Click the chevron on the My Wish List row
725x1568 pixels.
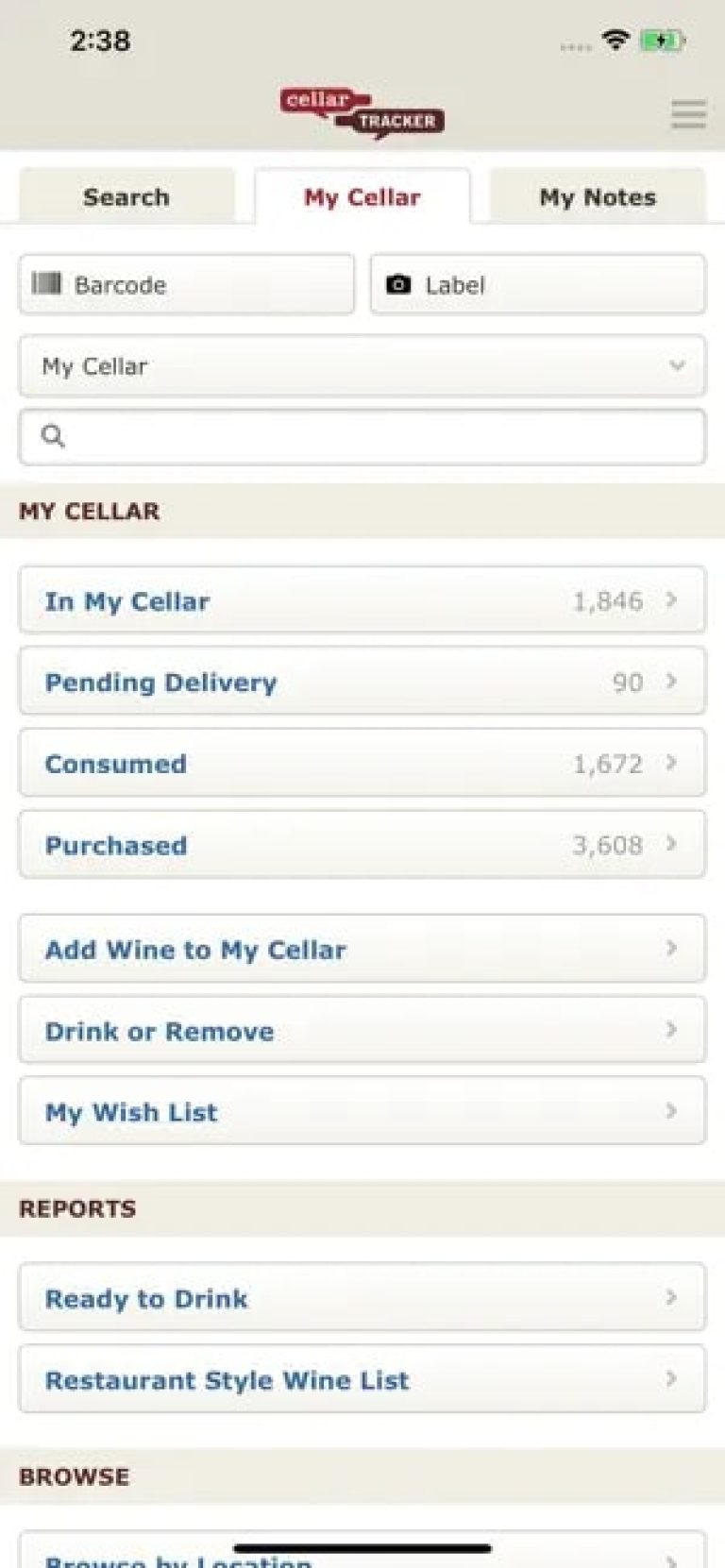coord(672,1111)
